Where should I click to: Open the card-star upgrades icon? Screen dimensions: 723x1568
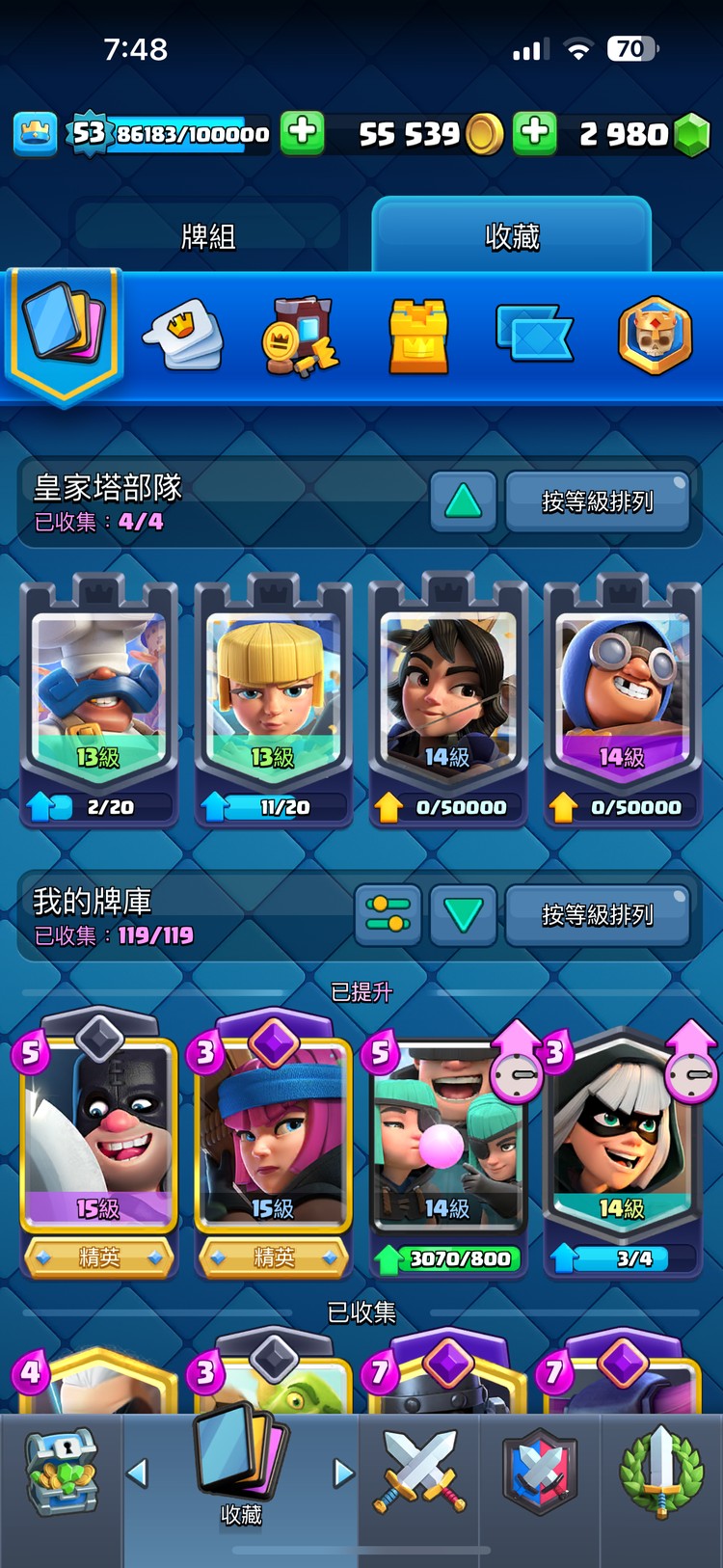pyautogui.click(x=299, y=336)
